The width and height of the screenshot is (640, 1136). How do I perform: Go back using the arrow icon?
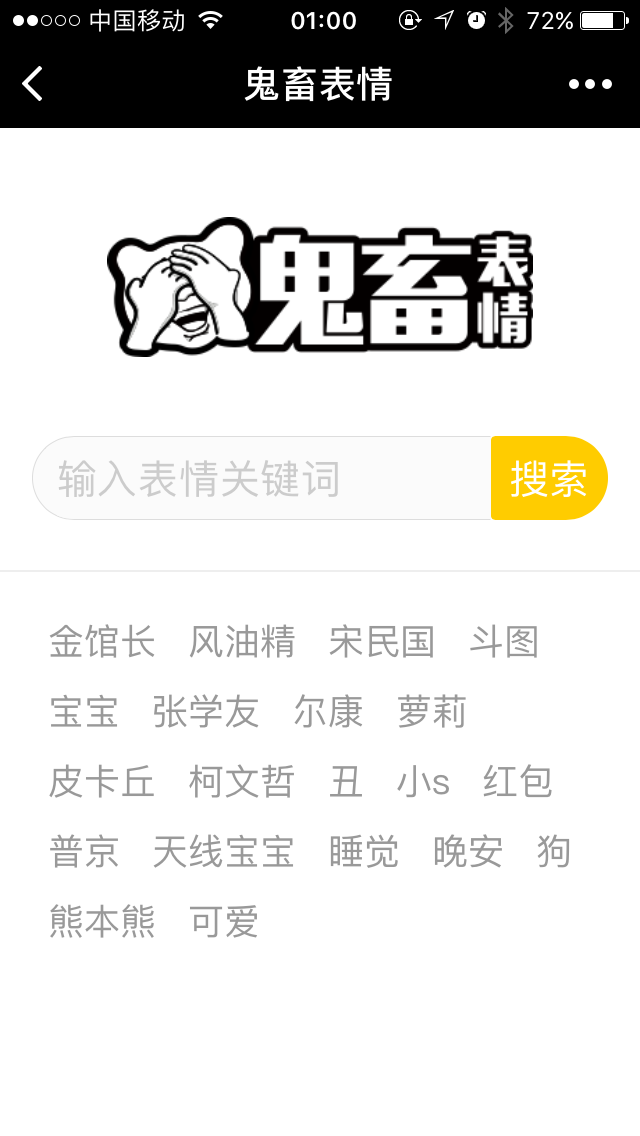coord(33,84)
